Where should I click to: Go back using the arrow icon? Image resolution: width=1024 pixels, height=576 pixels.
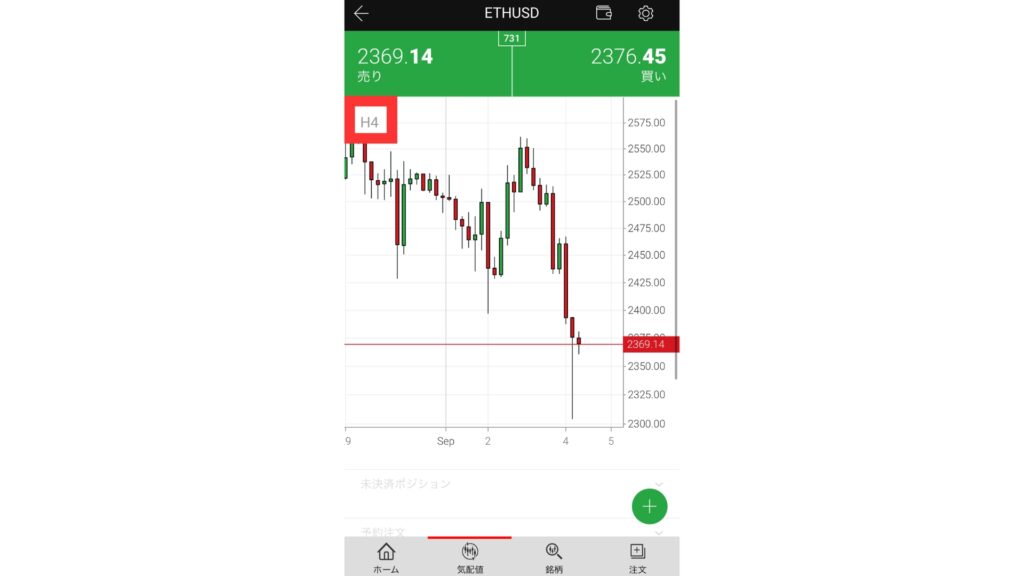pyautogui.click(x=361, y=14)
